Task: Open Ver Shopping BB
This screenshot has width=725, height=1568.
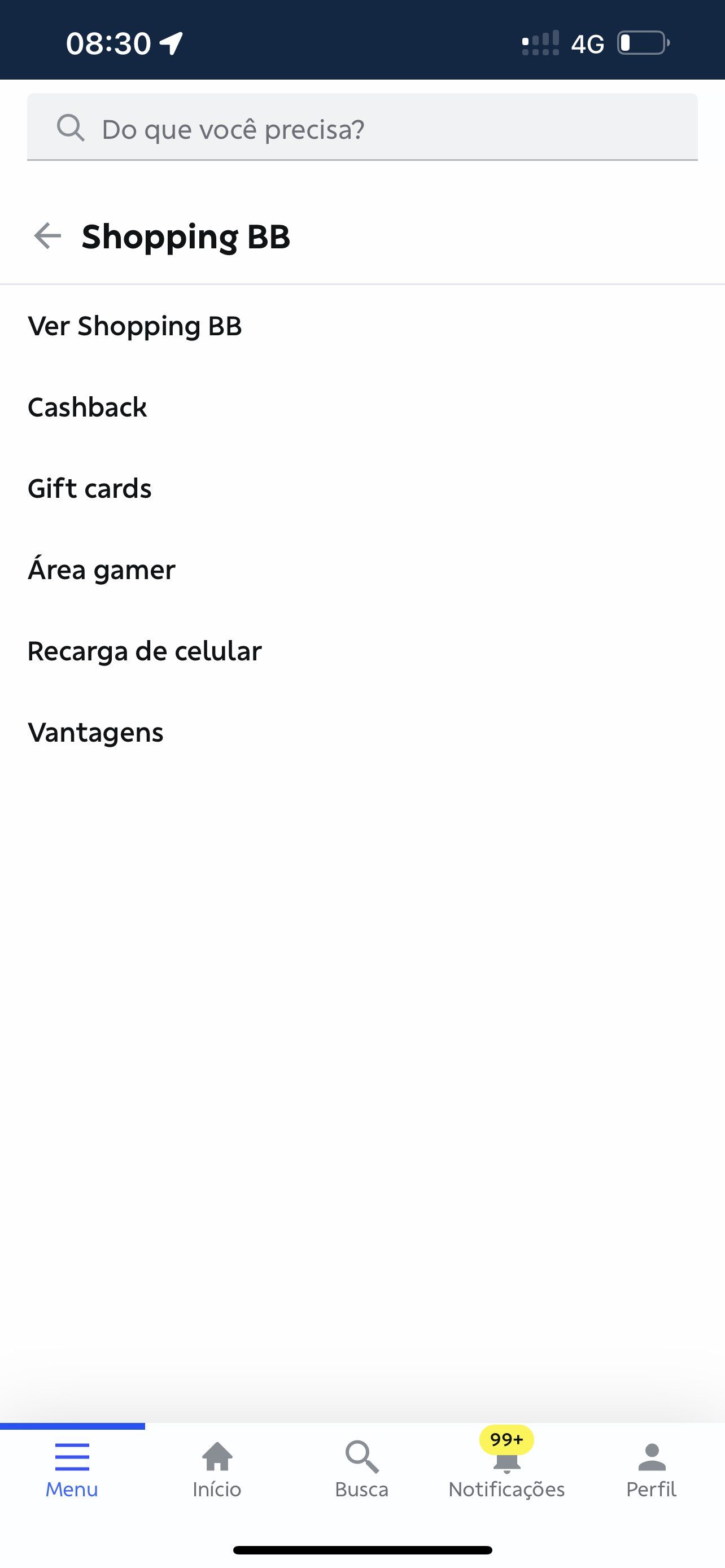Action: tap(135, 326)
